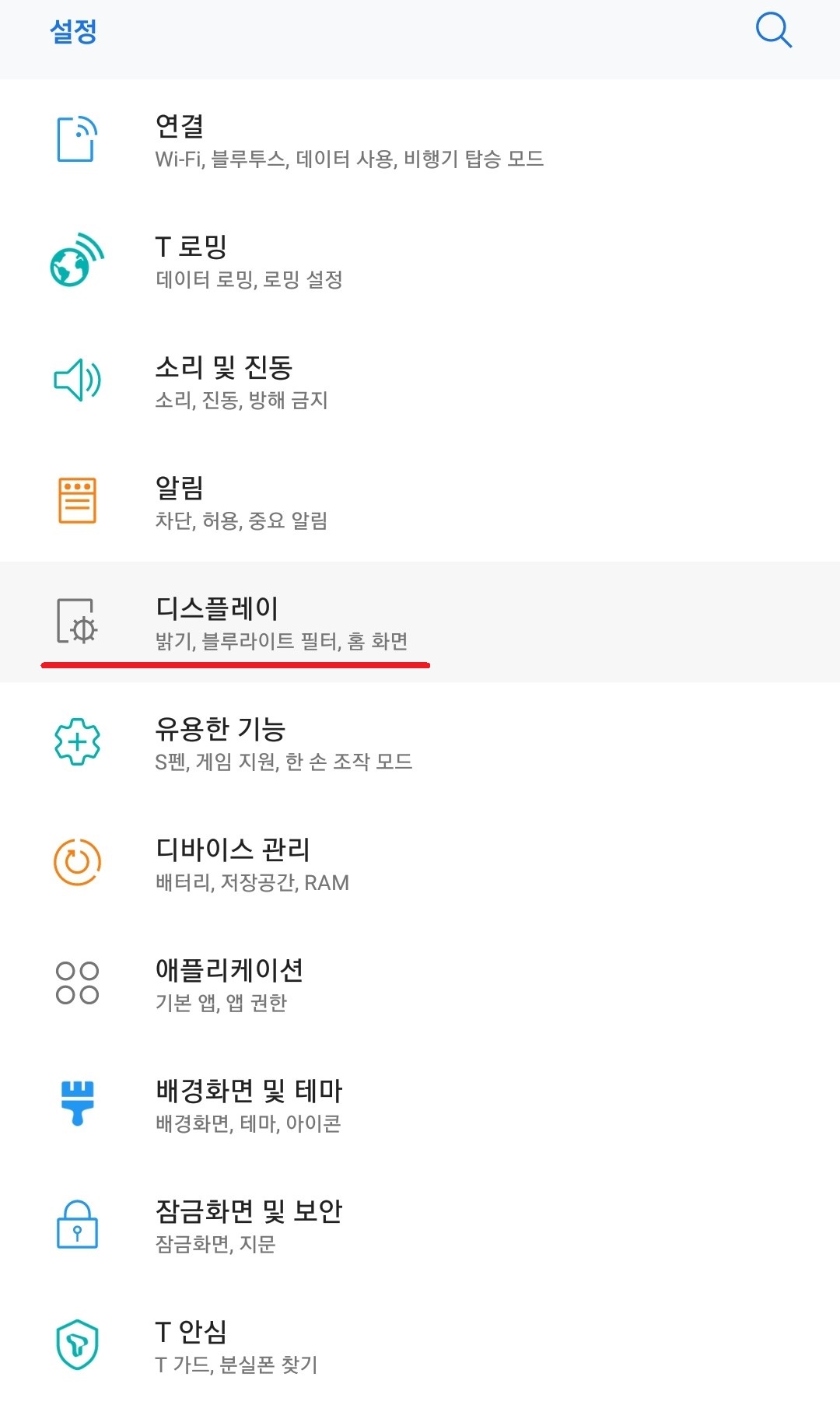
Task: Select the 잠금화면 및 보안 lock icon
Action: click(x=75, y=1224)
